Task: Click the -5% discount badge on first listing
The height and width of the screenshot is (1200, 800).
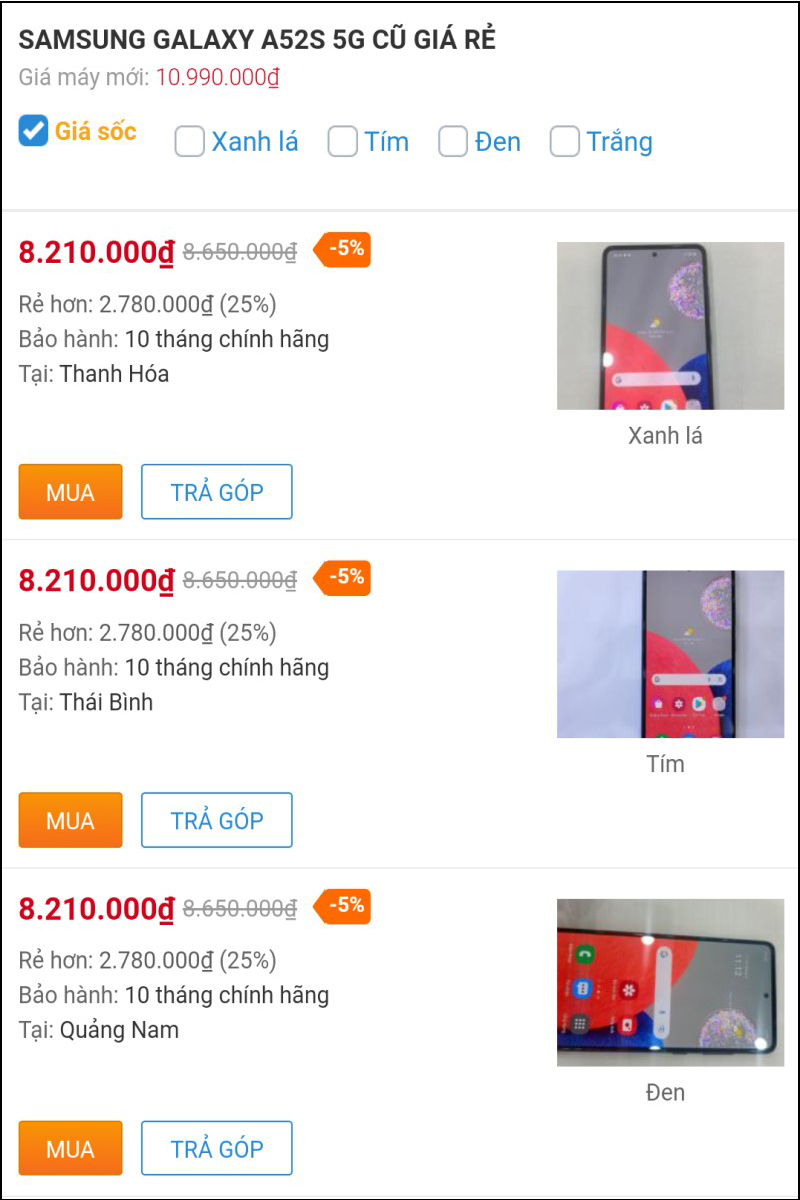Action: (x=343, y=250)
